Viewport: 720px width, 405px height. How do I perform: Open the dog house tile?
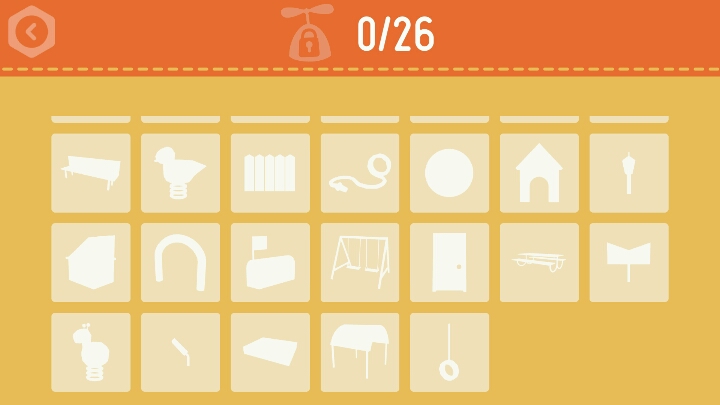point(539,173)
